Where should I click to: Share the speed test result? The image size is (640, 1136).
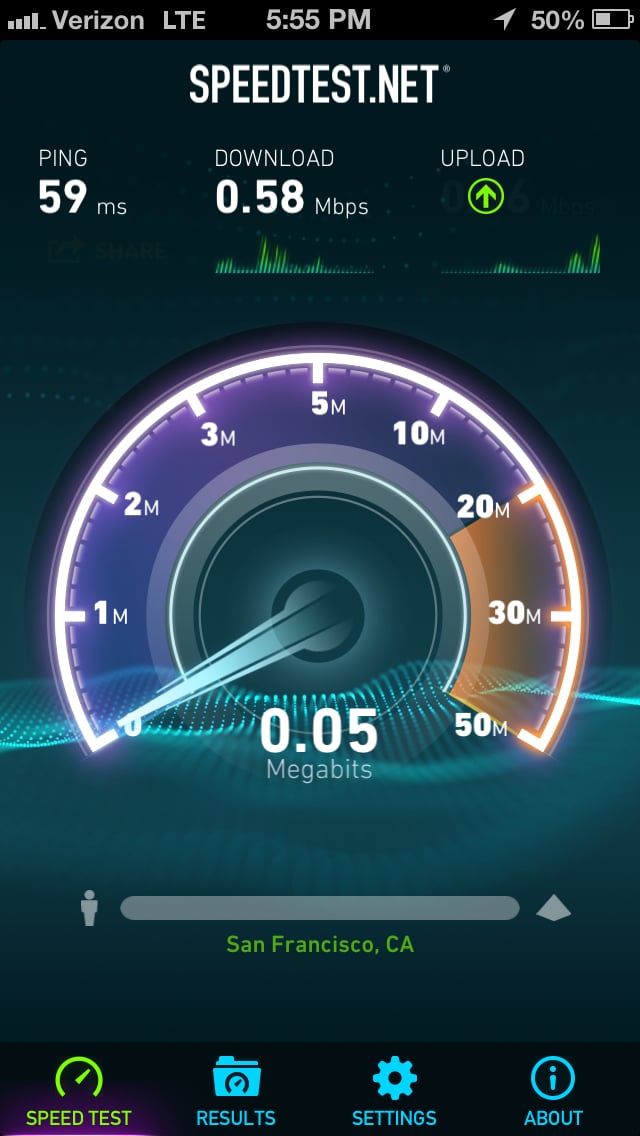105,251
